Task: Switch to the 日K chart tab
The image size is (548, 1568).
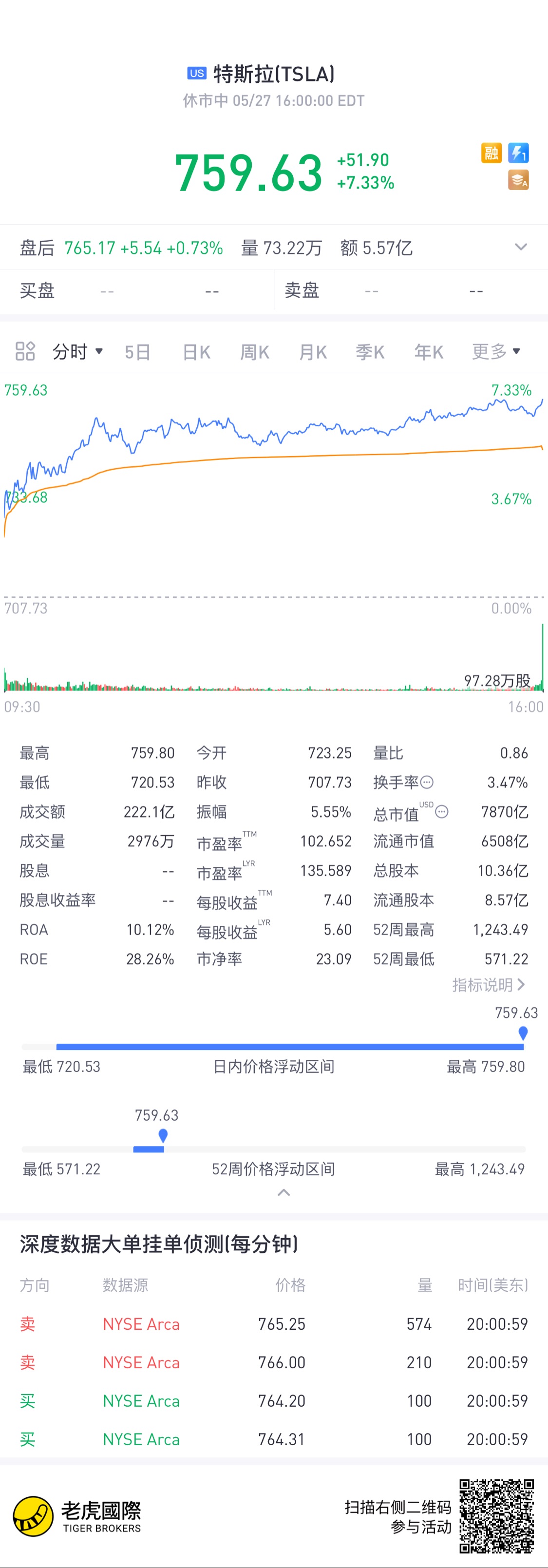Action: point(196,352)
